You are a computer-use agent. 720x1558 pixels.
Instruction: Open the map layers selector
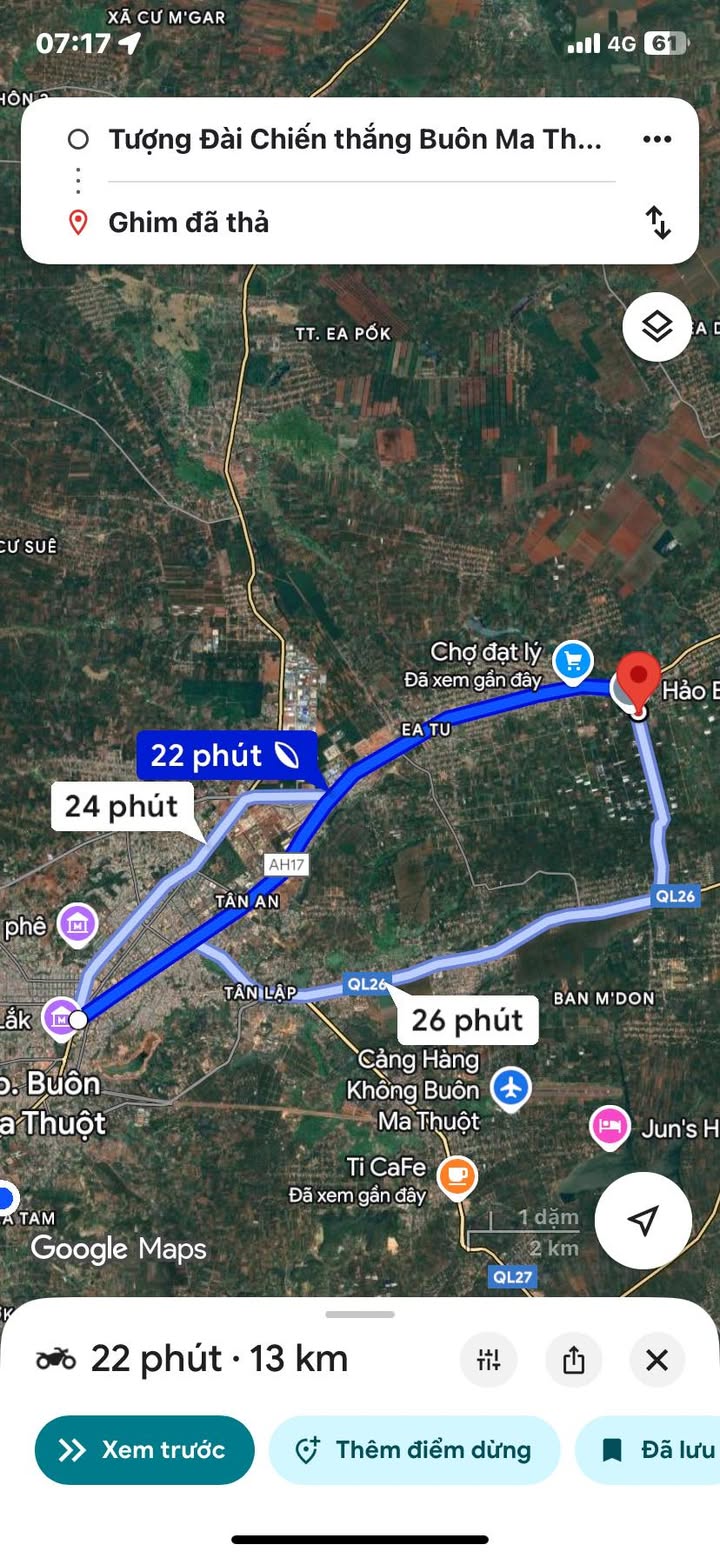(x=656, y=326)
